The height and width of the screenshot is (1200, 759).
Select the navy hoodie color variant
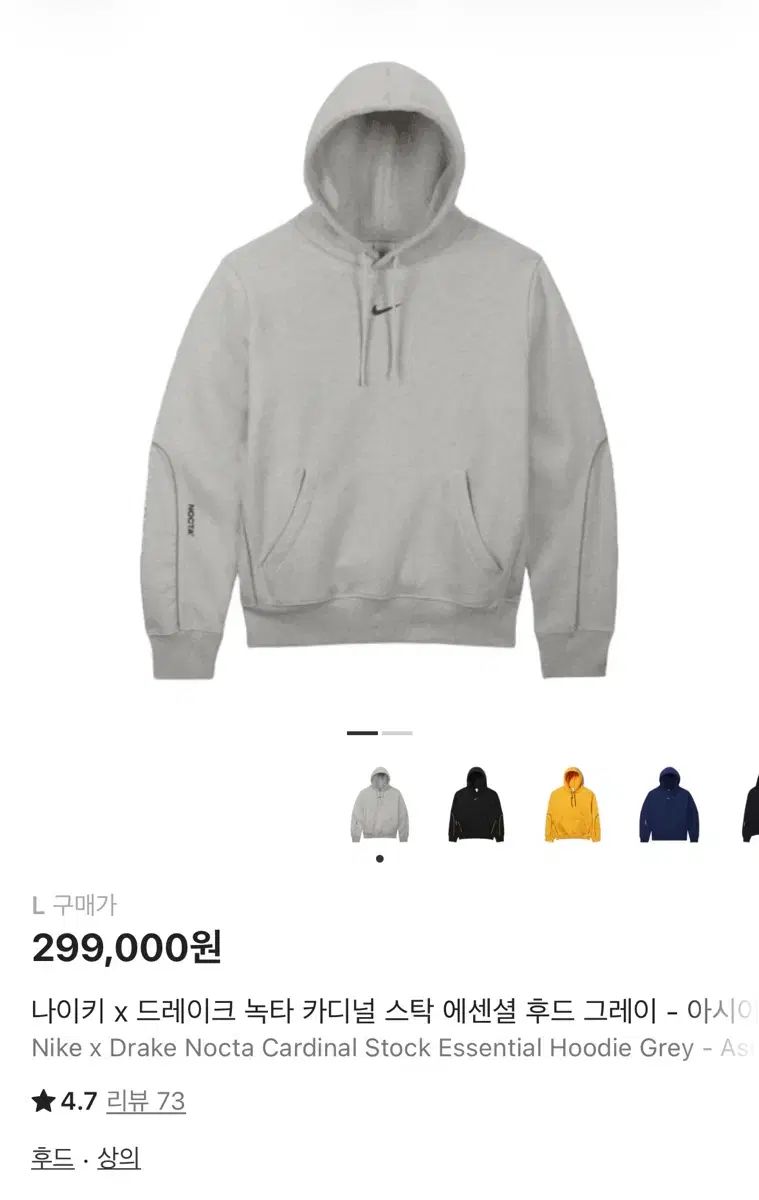point(669,805)
